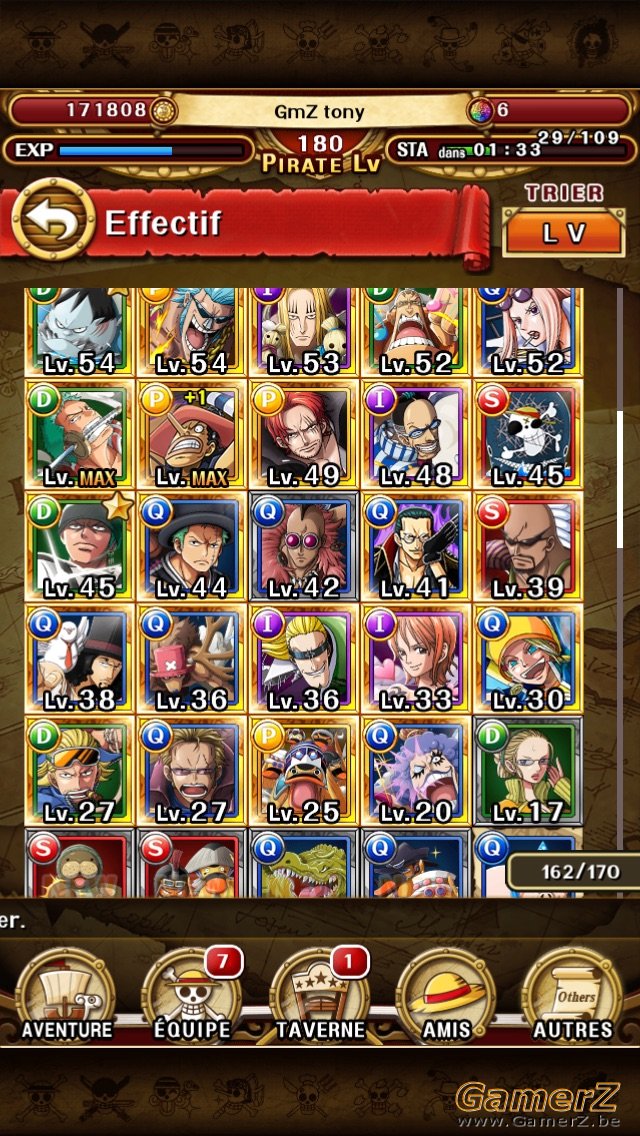This screenshot has height=1136, width=640.
Task: Select the Lv.25 character card
Action: [304, 772]
